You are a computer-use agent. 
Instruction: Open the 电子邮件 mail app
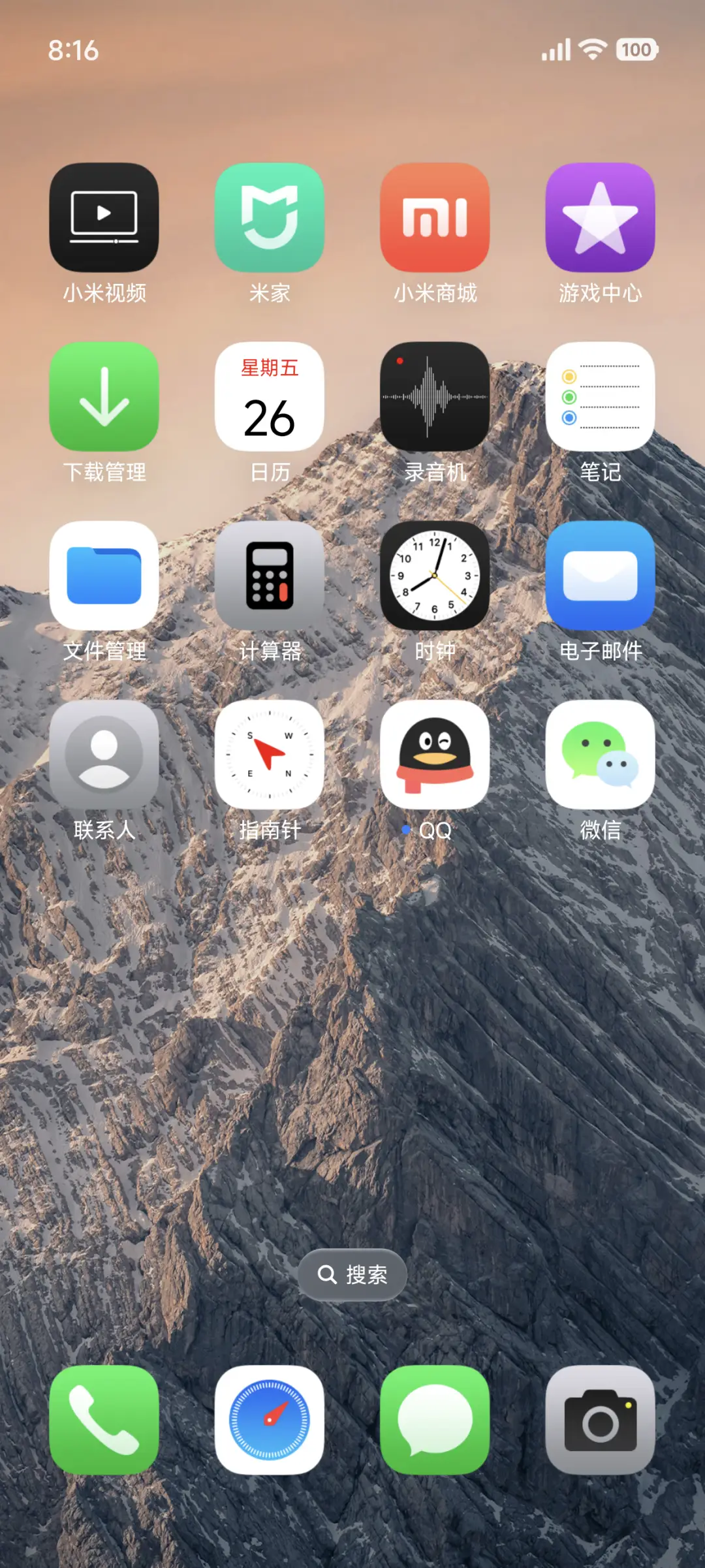[x=600, y=575]
